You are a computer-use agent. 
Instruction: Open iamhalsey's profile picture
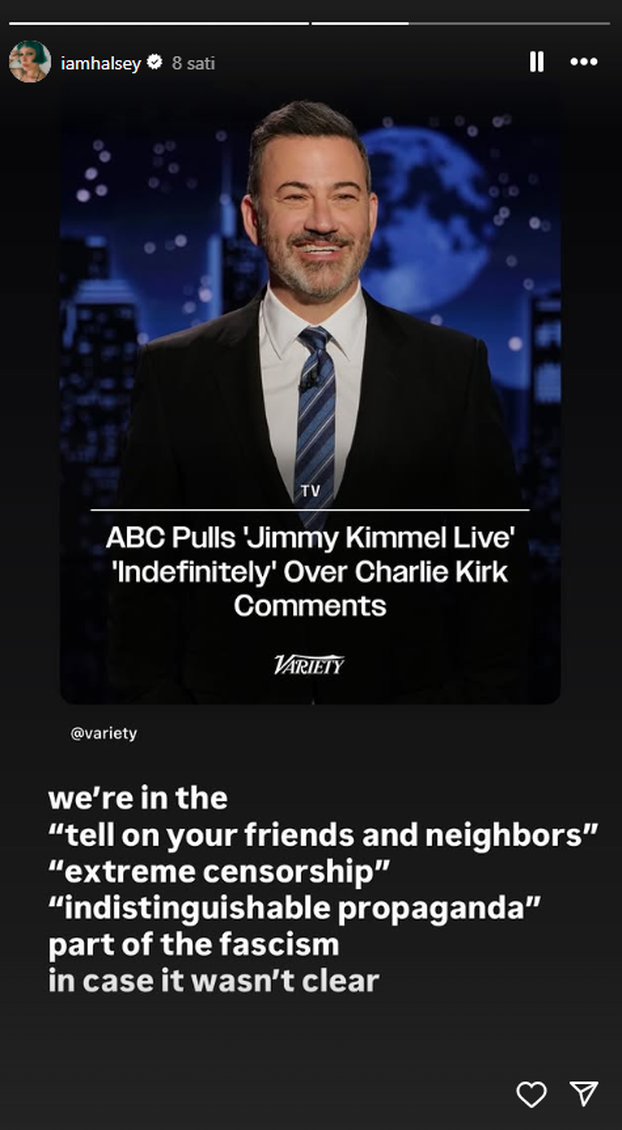(x=30, y=62)
